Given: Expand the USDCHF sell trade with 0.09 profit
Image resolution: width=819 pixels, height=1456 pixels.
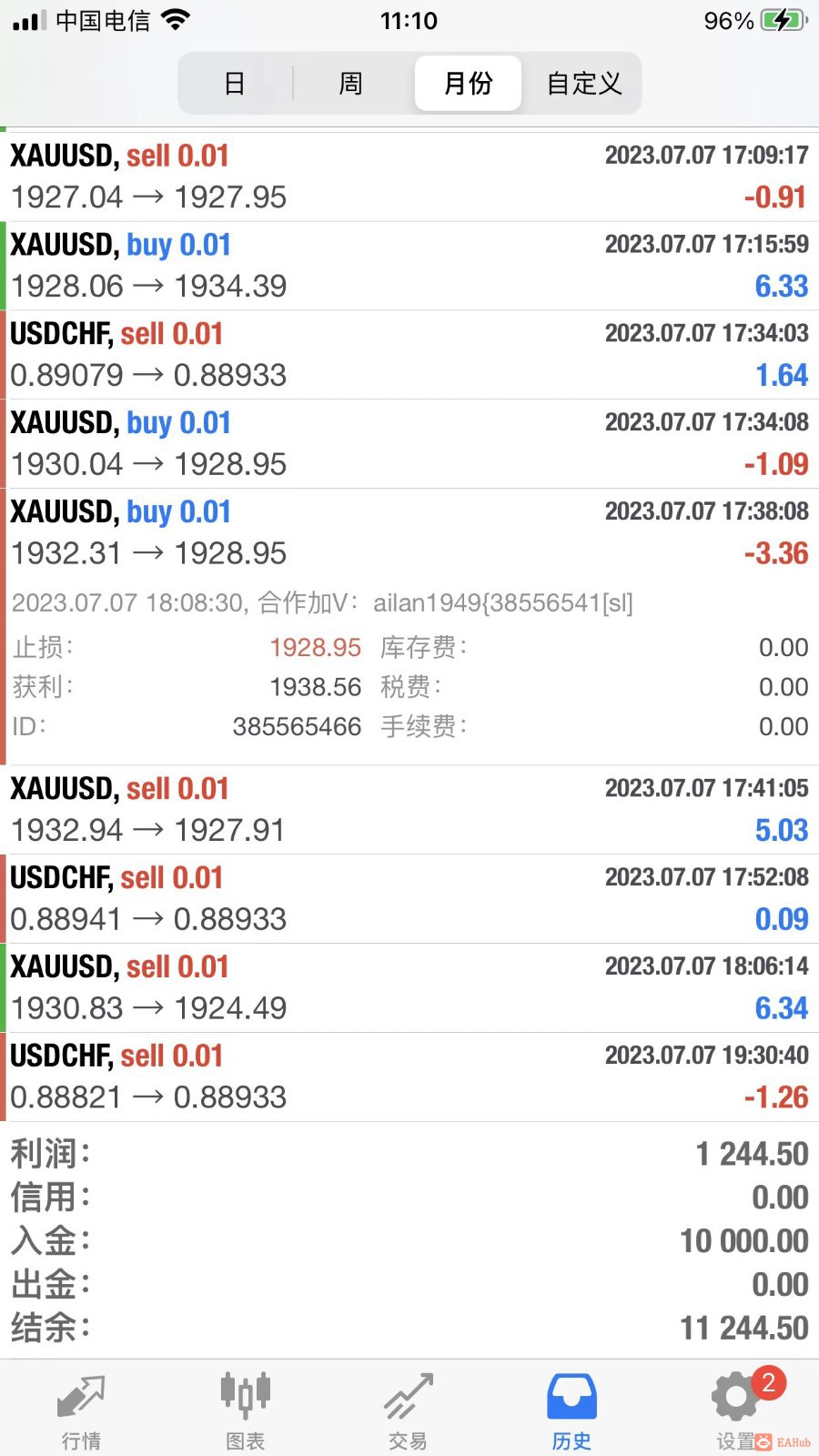Looking at the screenshot, I should click(409, 899).
